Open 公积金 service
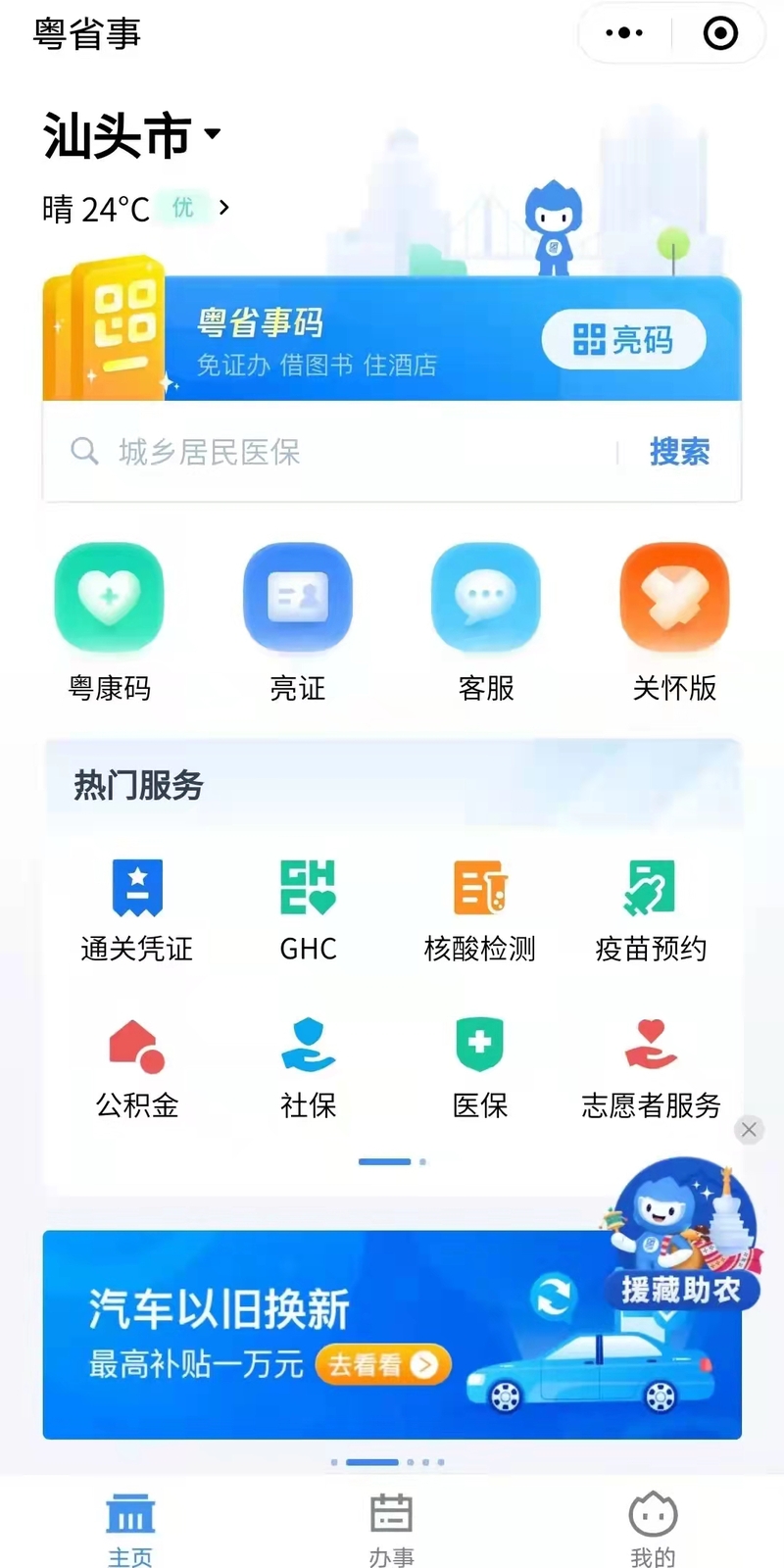The height and width of the screenshot is (1568, 784). tap(137, 1066)
